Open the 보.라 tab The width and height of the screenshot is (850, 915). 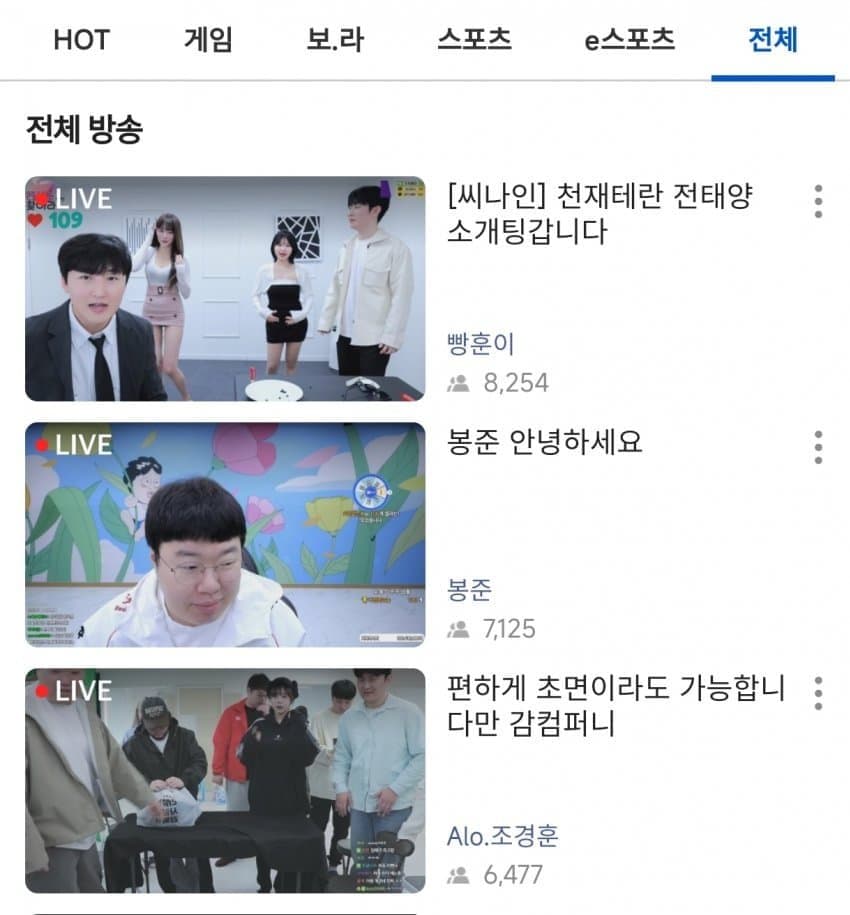pyautogui.click(x=335, y=40)
